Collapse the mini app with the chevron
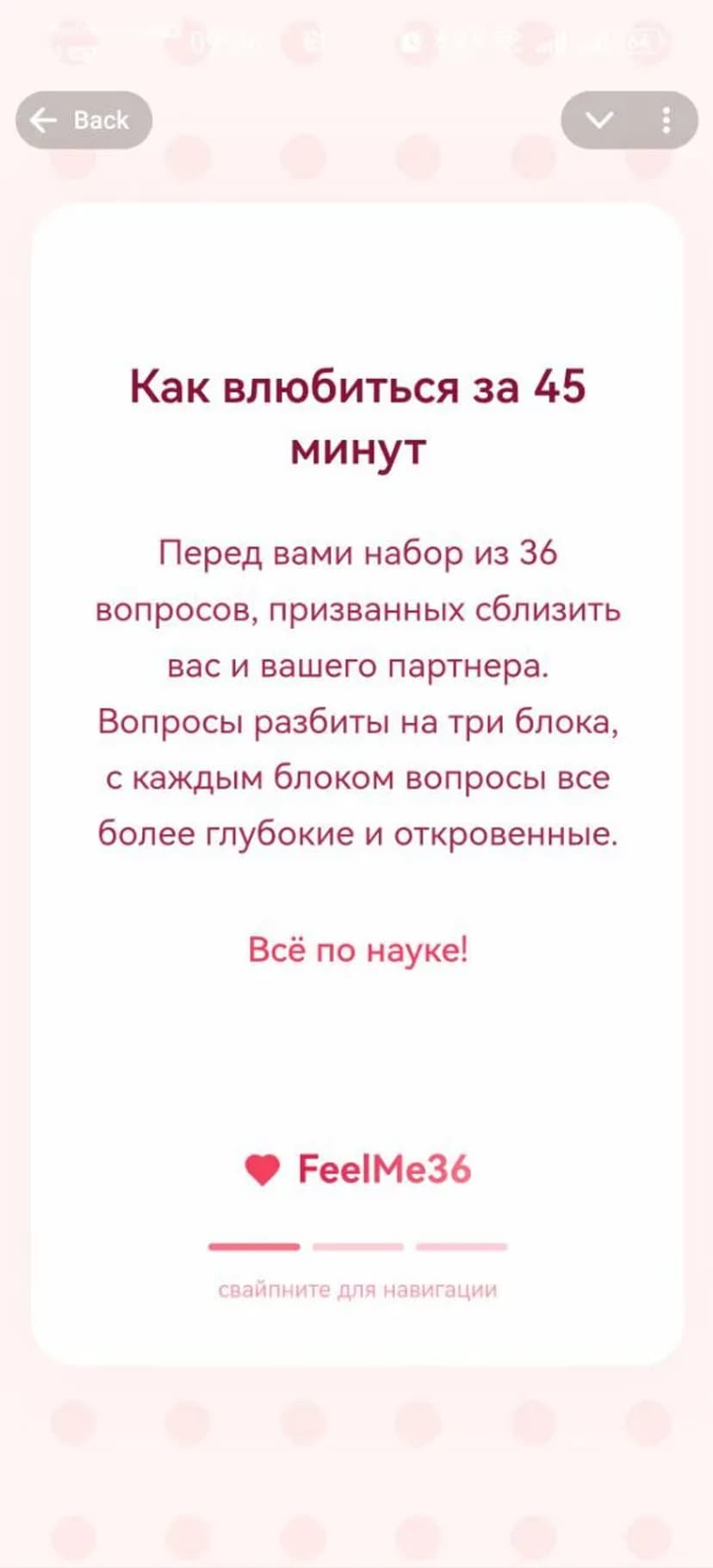 [x=599, y=121]
